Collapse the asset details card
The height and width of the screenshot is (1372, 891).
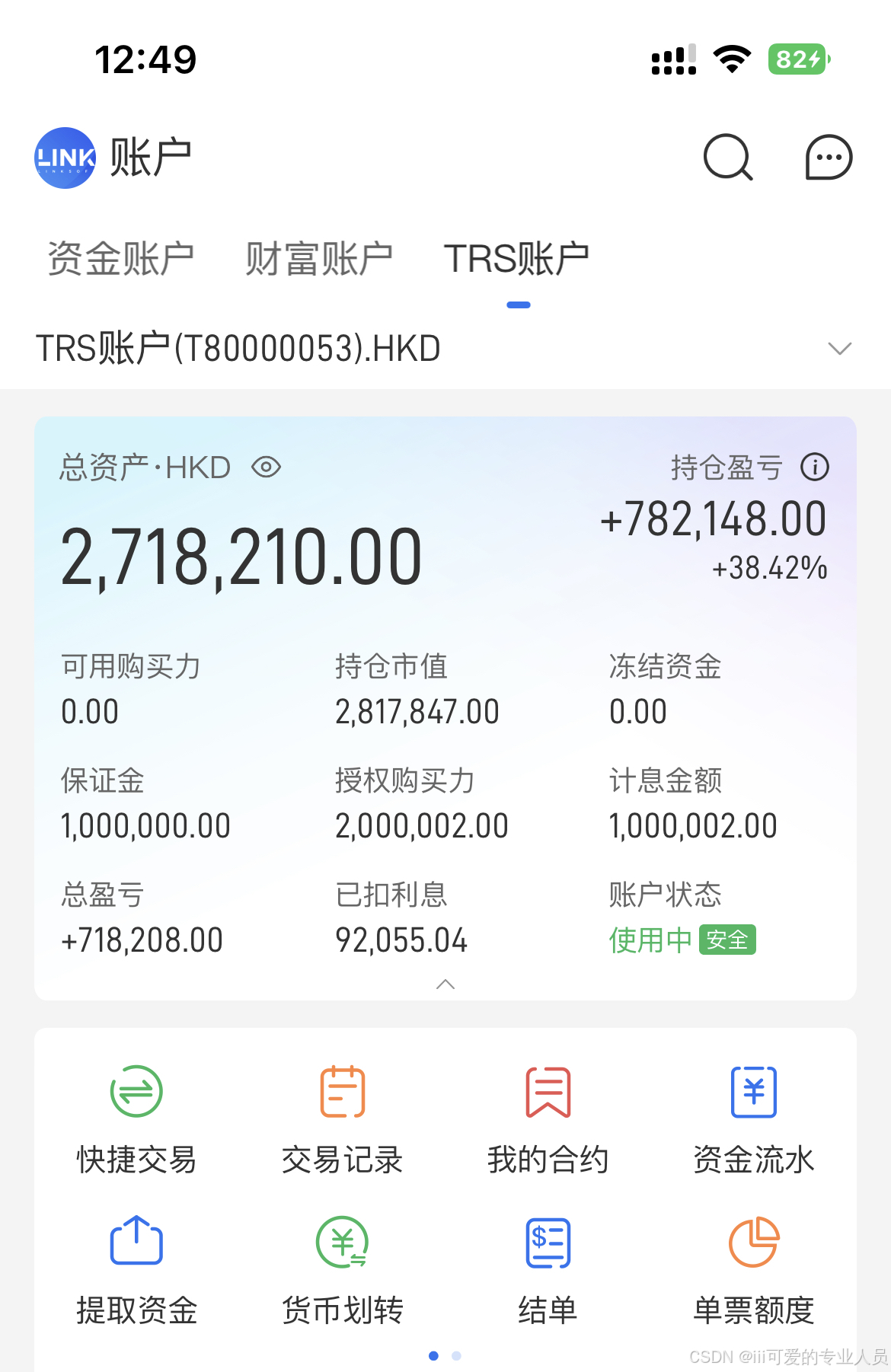445,984
